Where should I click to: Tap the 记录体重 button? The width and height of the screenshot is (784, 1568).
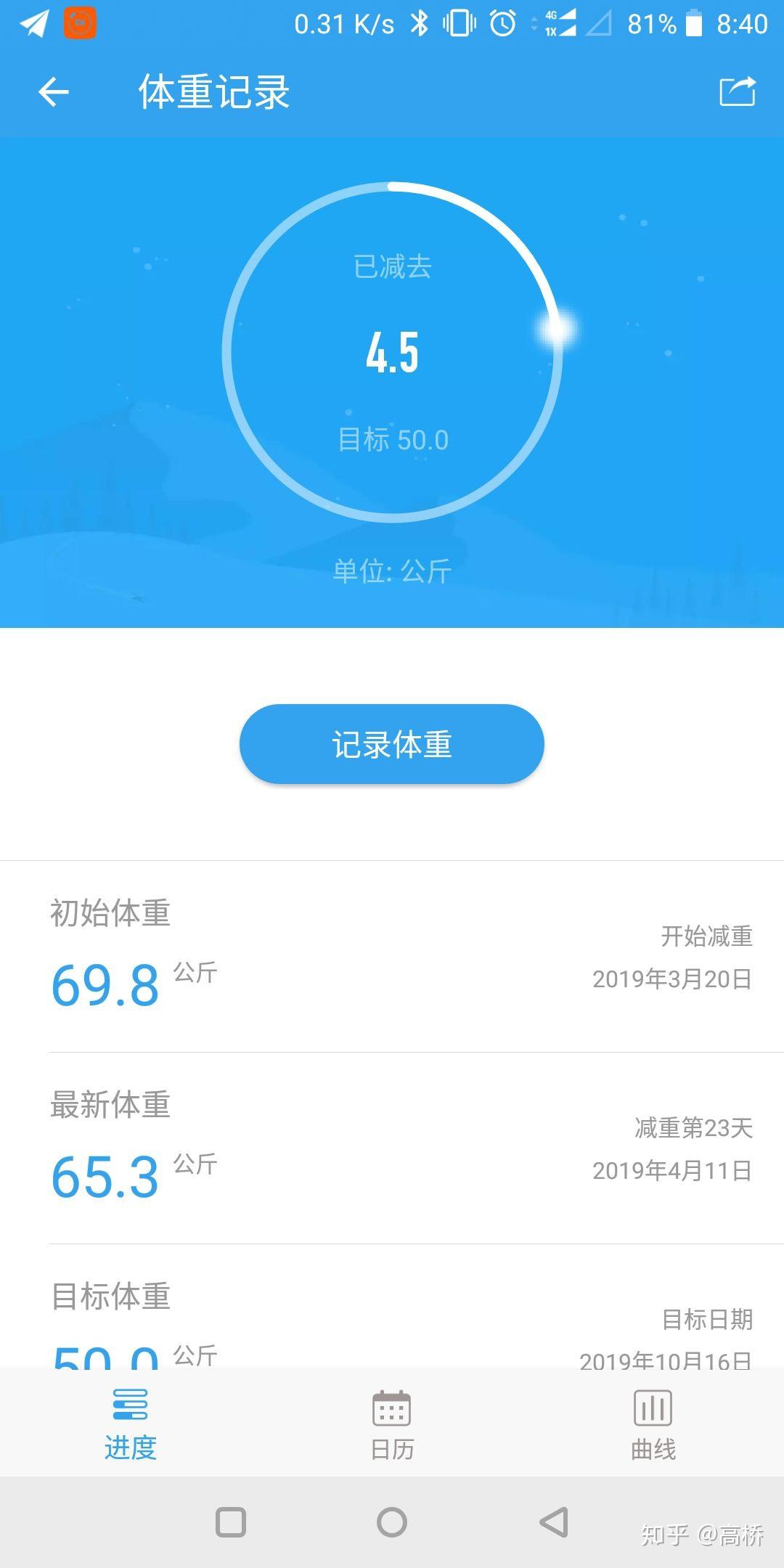[392, 744]
